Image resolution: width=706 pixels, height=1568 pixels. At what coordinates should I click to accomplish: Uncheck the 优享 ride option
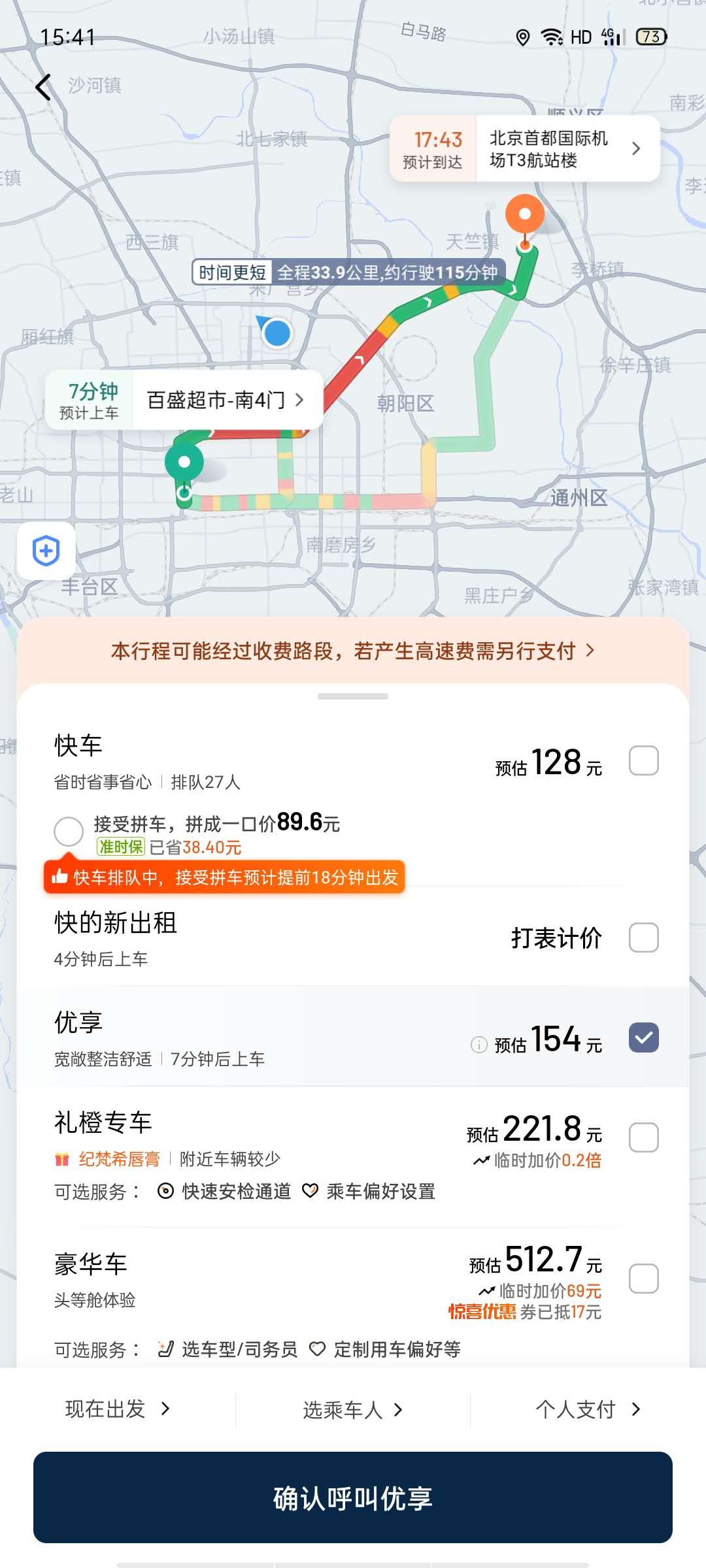643,1037
